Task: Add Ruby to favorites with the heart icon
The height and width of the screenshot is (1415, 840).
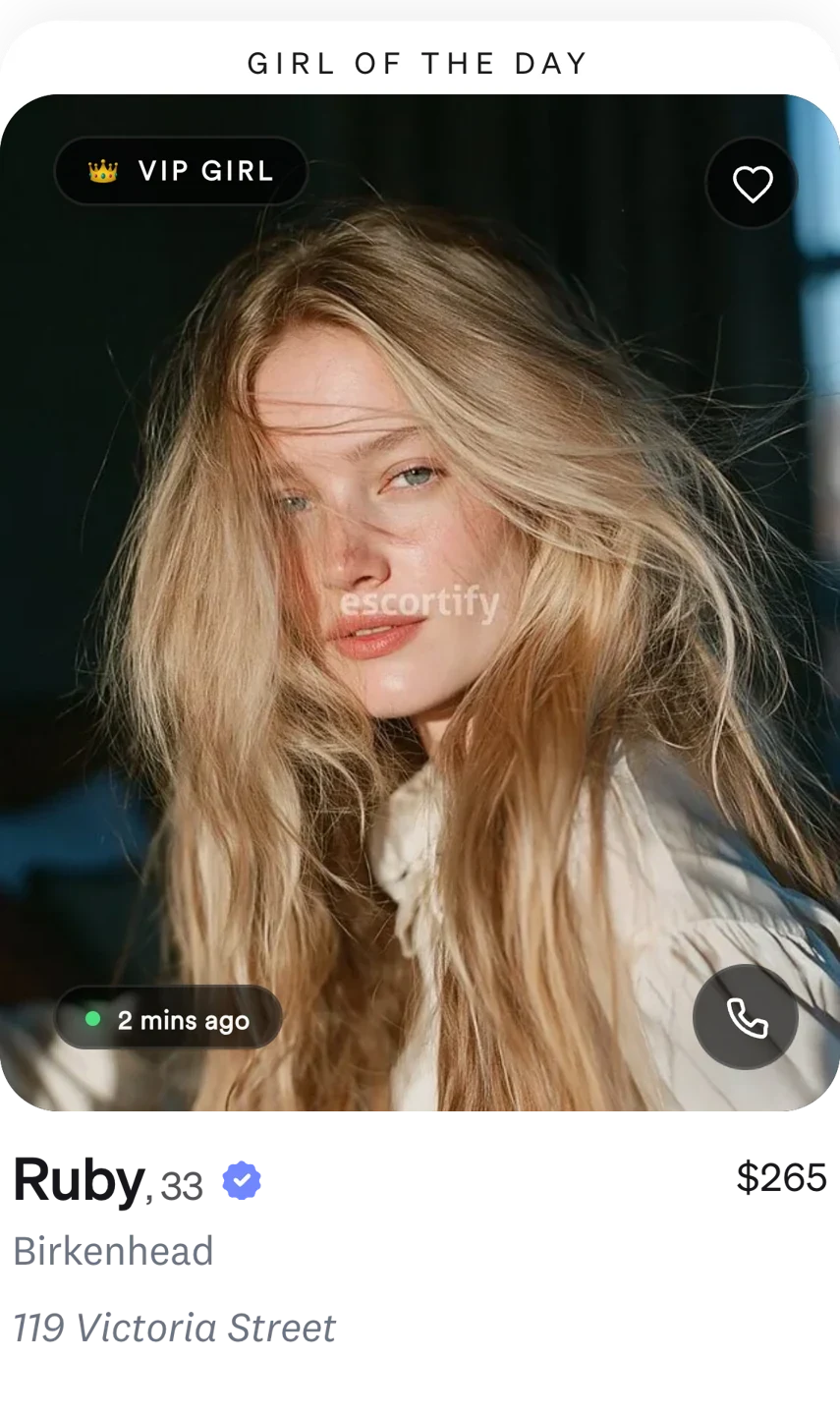Action: click(x=752, y=184)
